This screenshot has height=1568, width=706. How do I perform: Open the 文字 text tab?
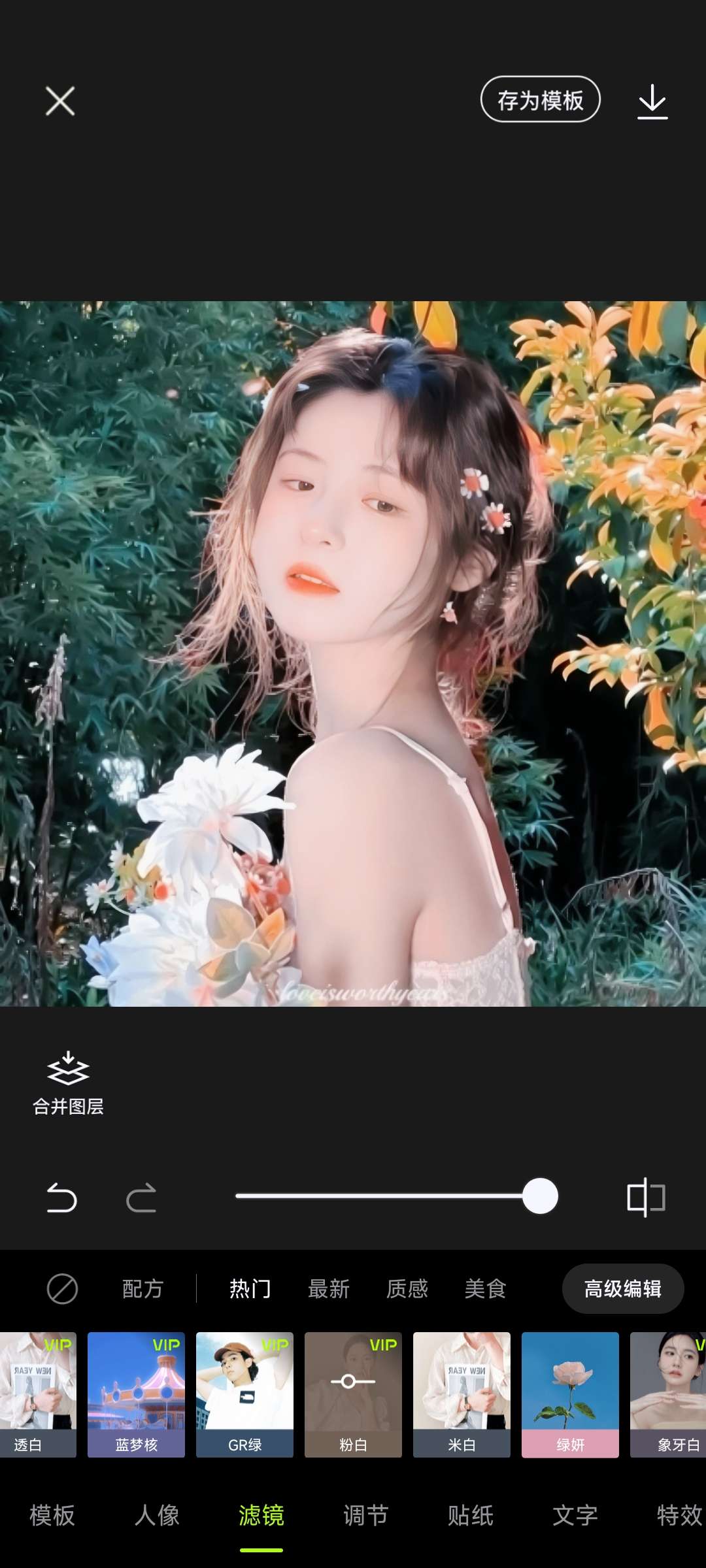tap(575, 1515)
